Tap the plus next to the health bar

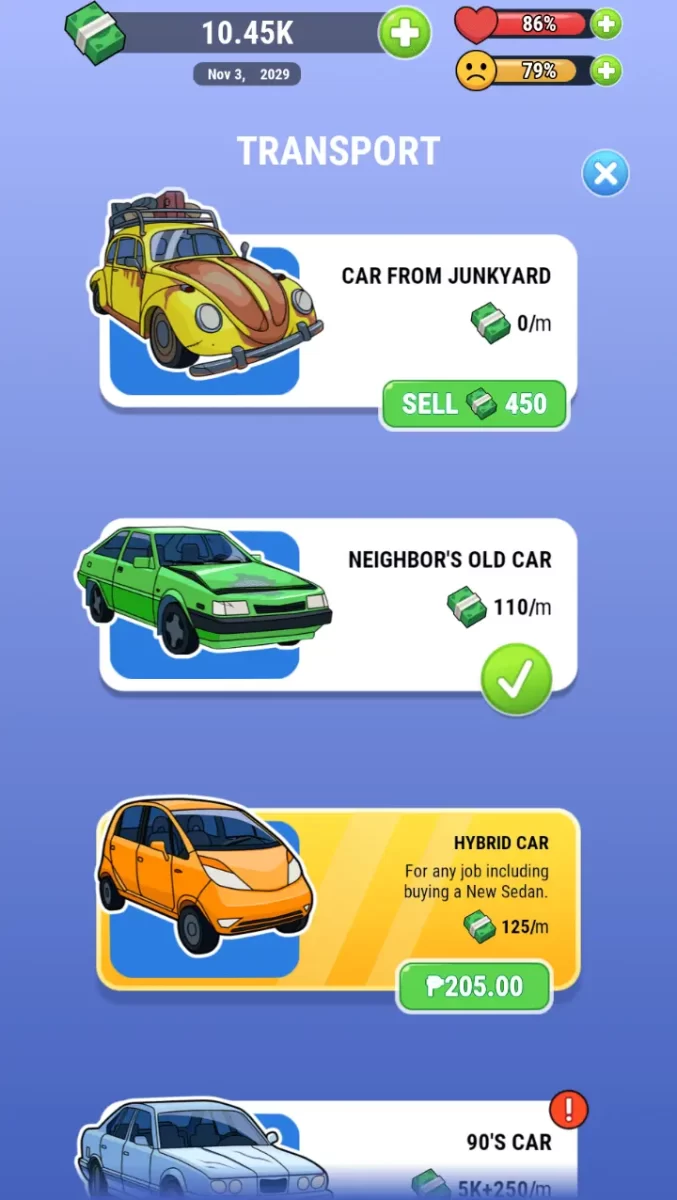coord(606,23)
